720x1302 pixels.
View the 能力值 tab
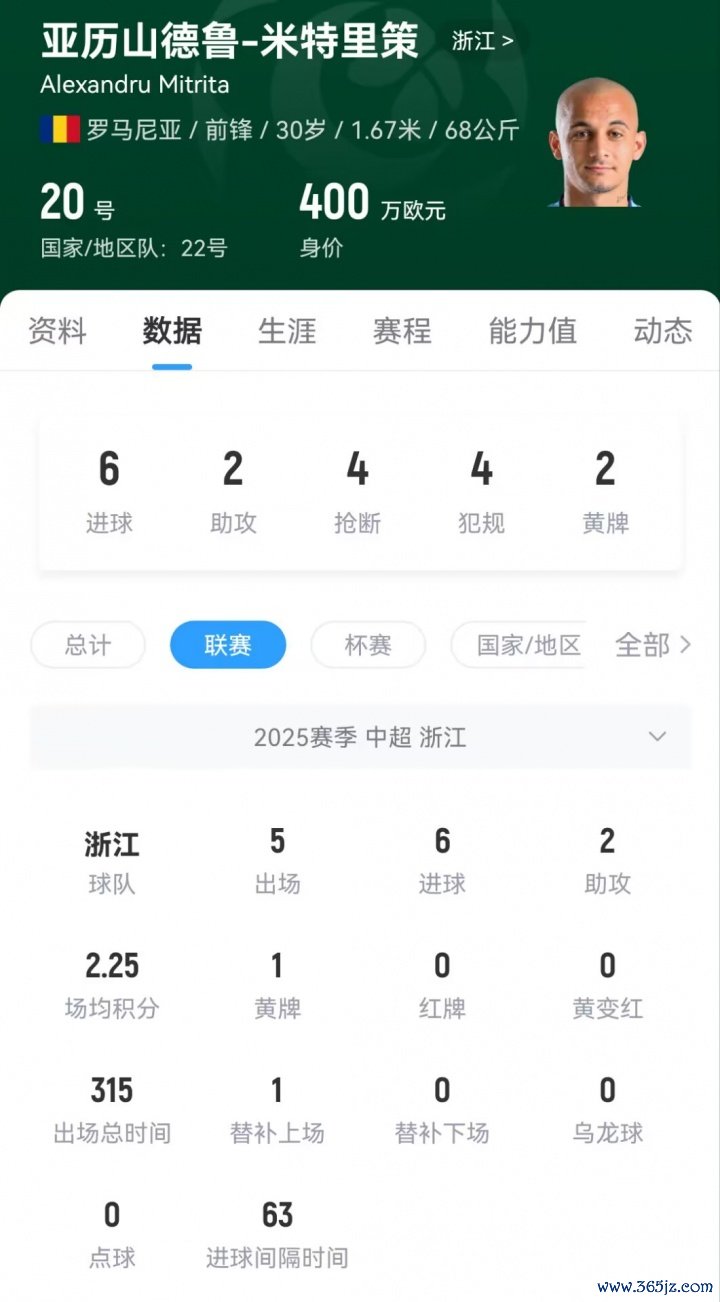tap(532, 331)
